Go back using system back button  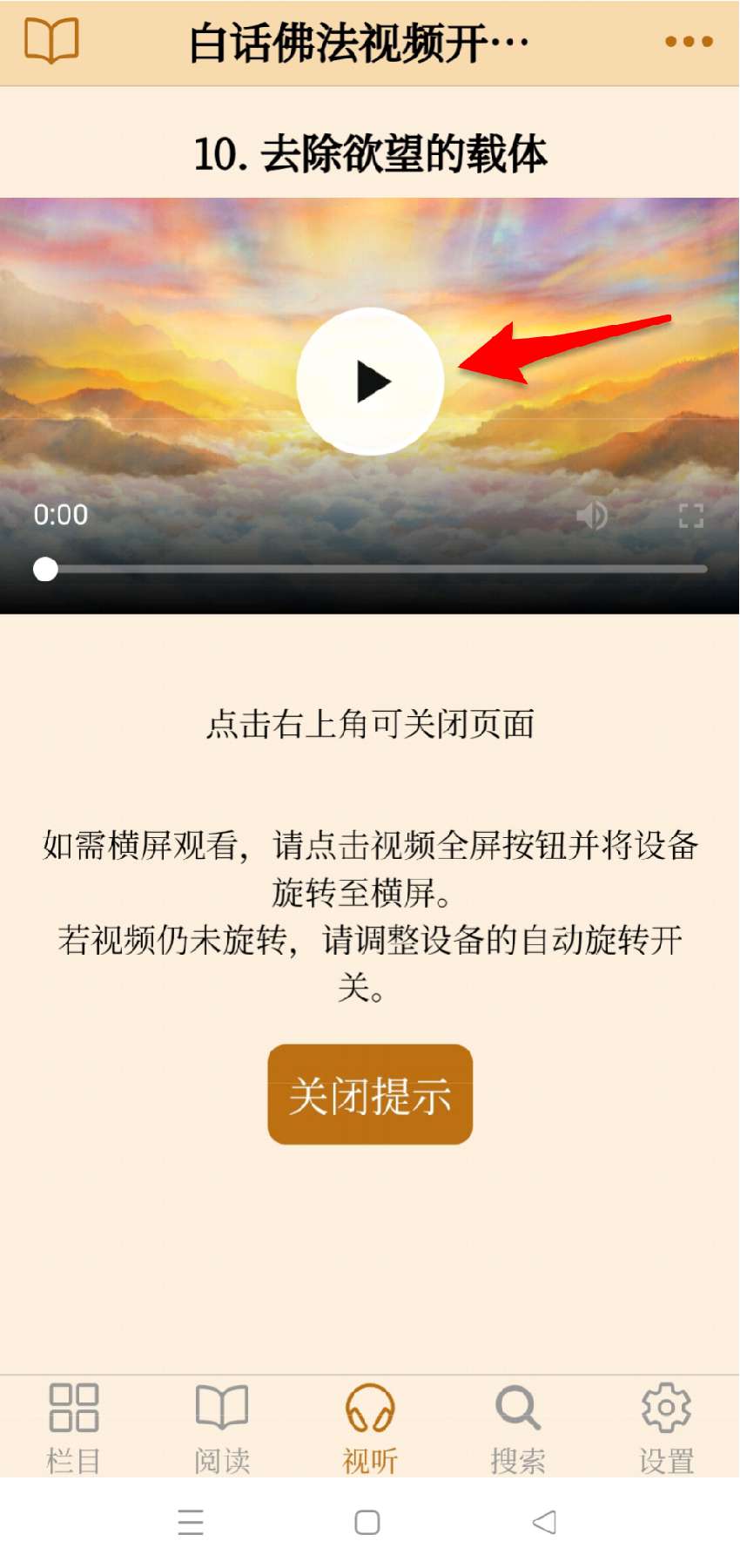pyautogui.click(x=544, y=1522)
